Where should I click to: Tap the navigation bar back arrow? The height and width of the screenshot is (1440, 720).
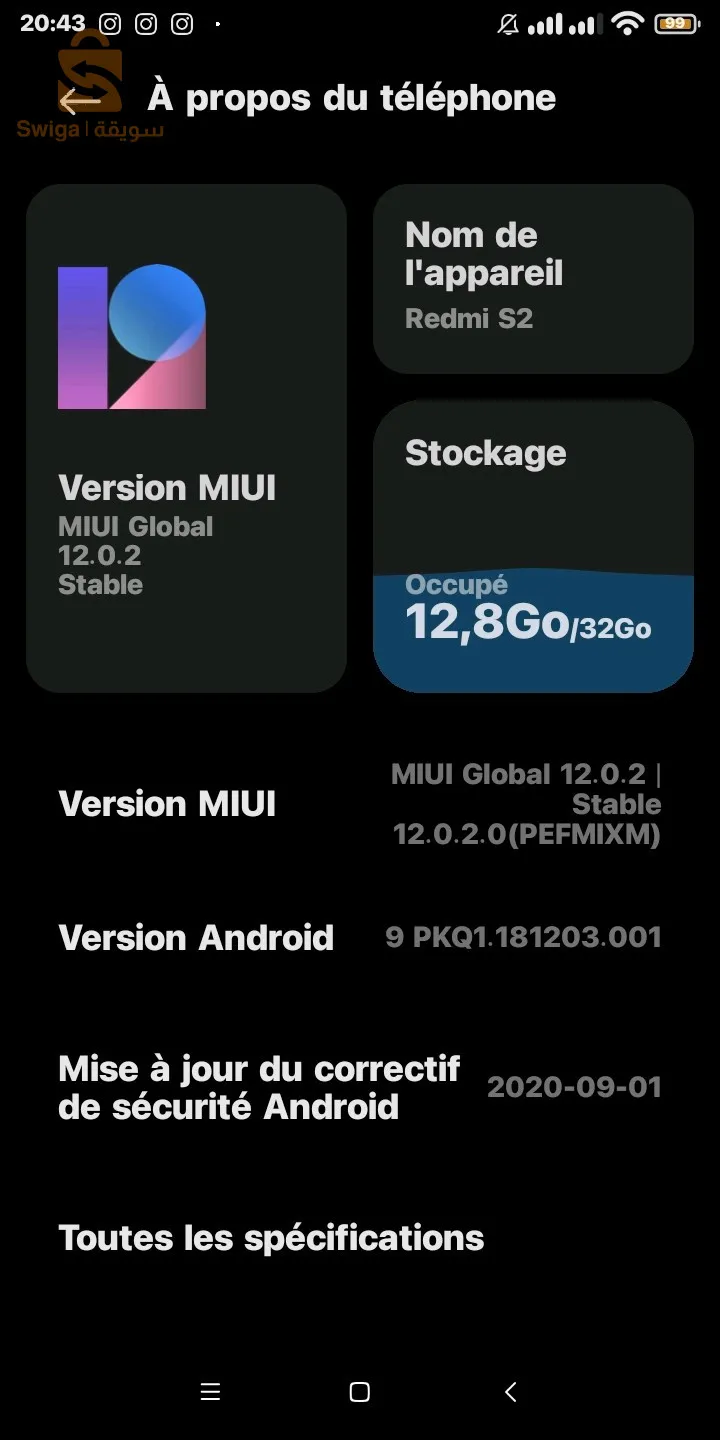click(510, 1391)
